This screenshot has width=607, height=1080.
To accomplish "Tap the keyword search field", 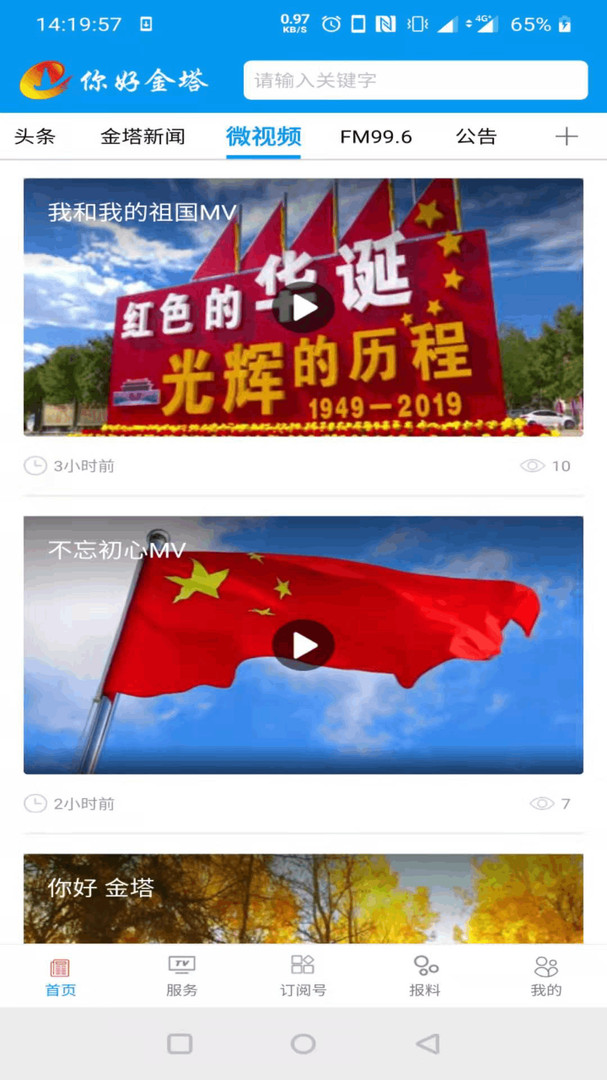I will [x=415, y=80].
